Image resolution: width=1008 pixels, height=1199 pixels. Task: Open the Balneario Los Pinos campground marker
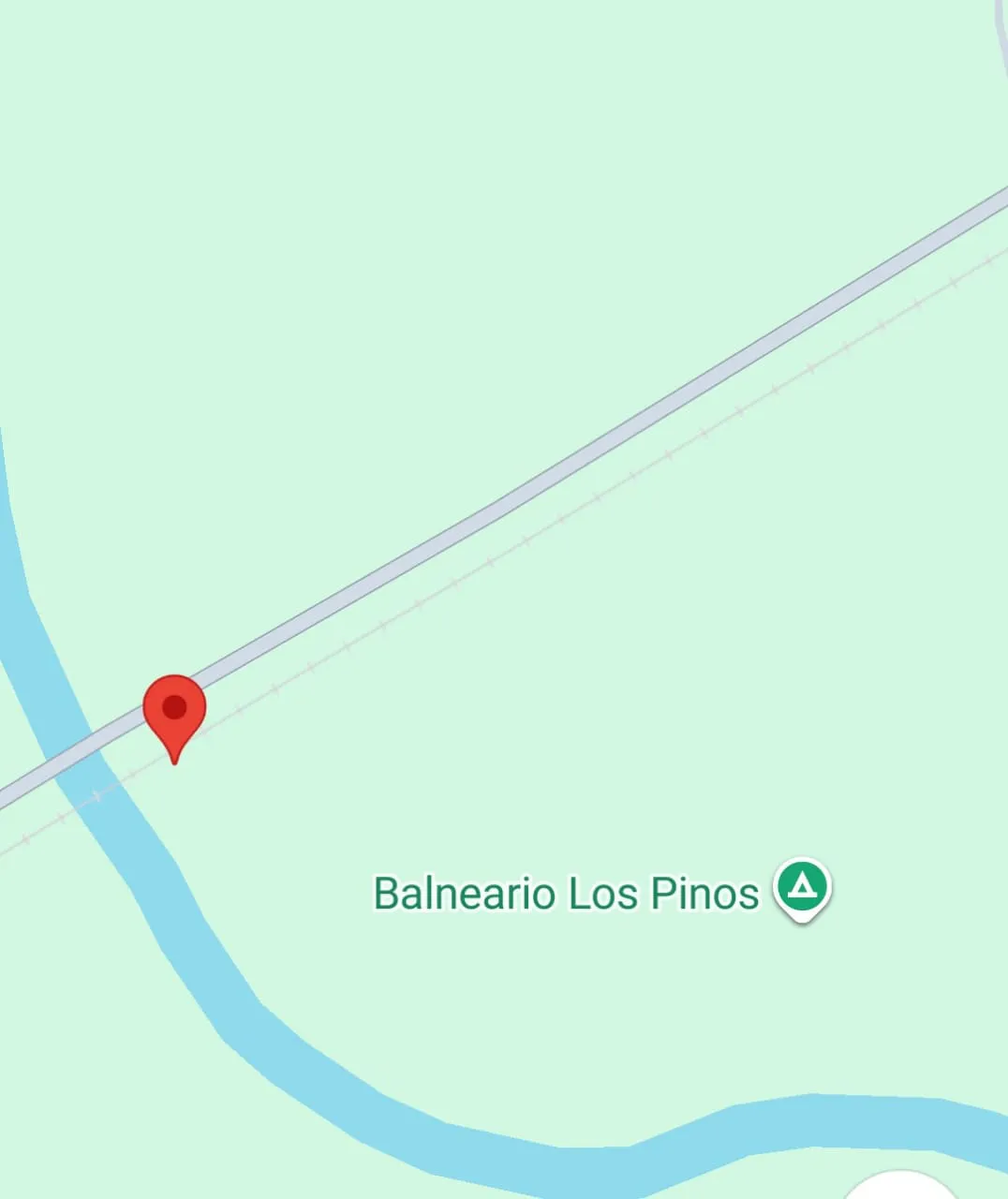[x=802, y=886]
